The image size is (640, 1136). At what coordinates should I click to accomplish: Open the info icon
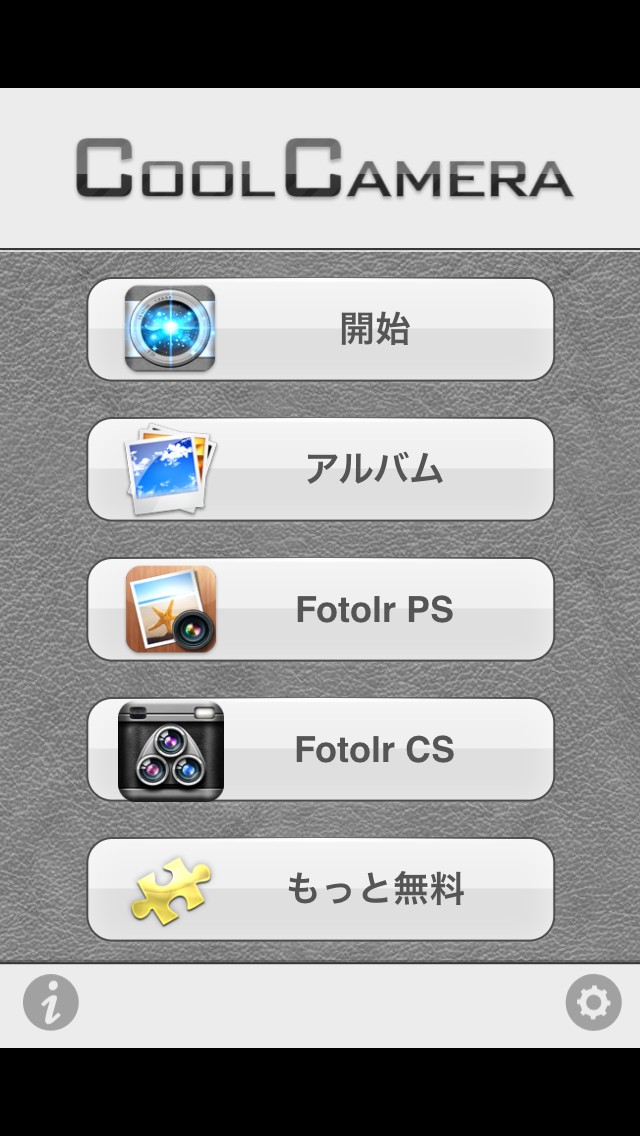point(50,1002)
